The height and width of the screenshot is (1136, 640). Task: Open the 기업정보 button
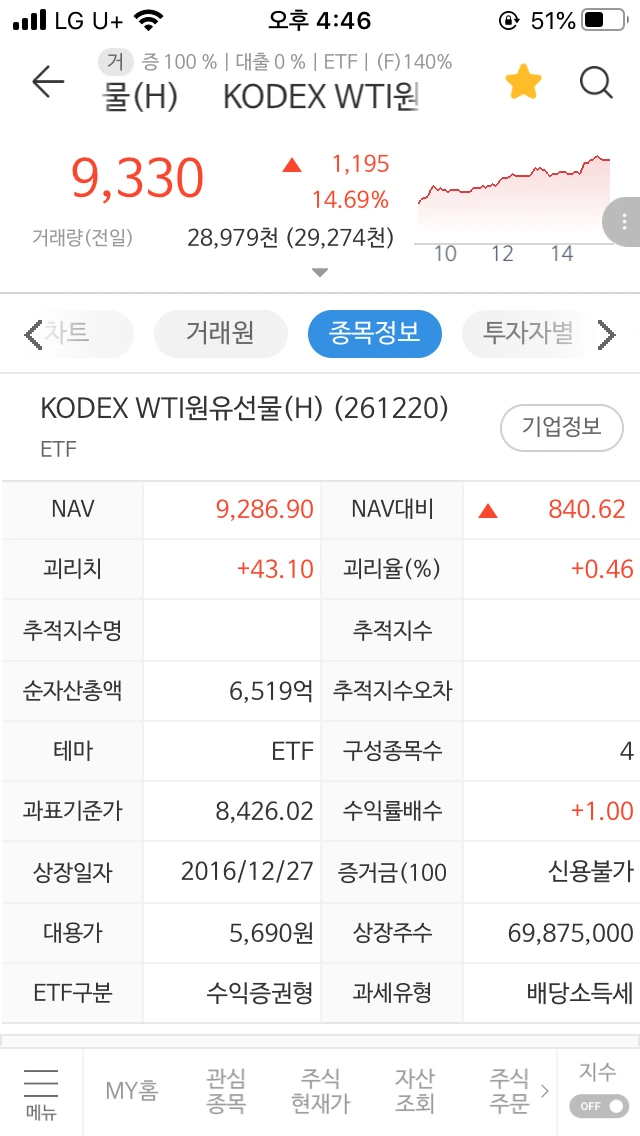click(x=562, y=427)
